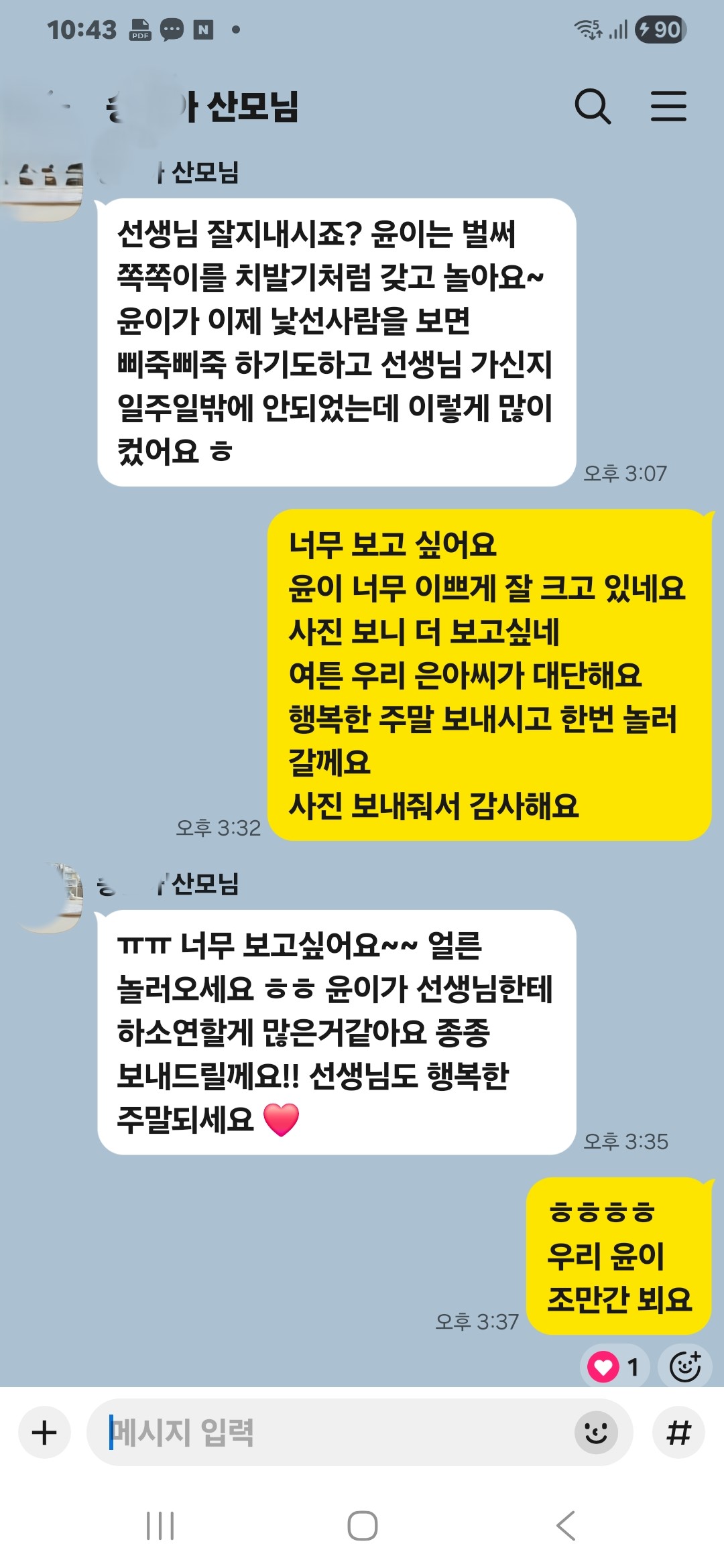The height and width of the screenshot is (1568, 724).
Task: Open the plus attachment menu
Action: (44, 1432)
